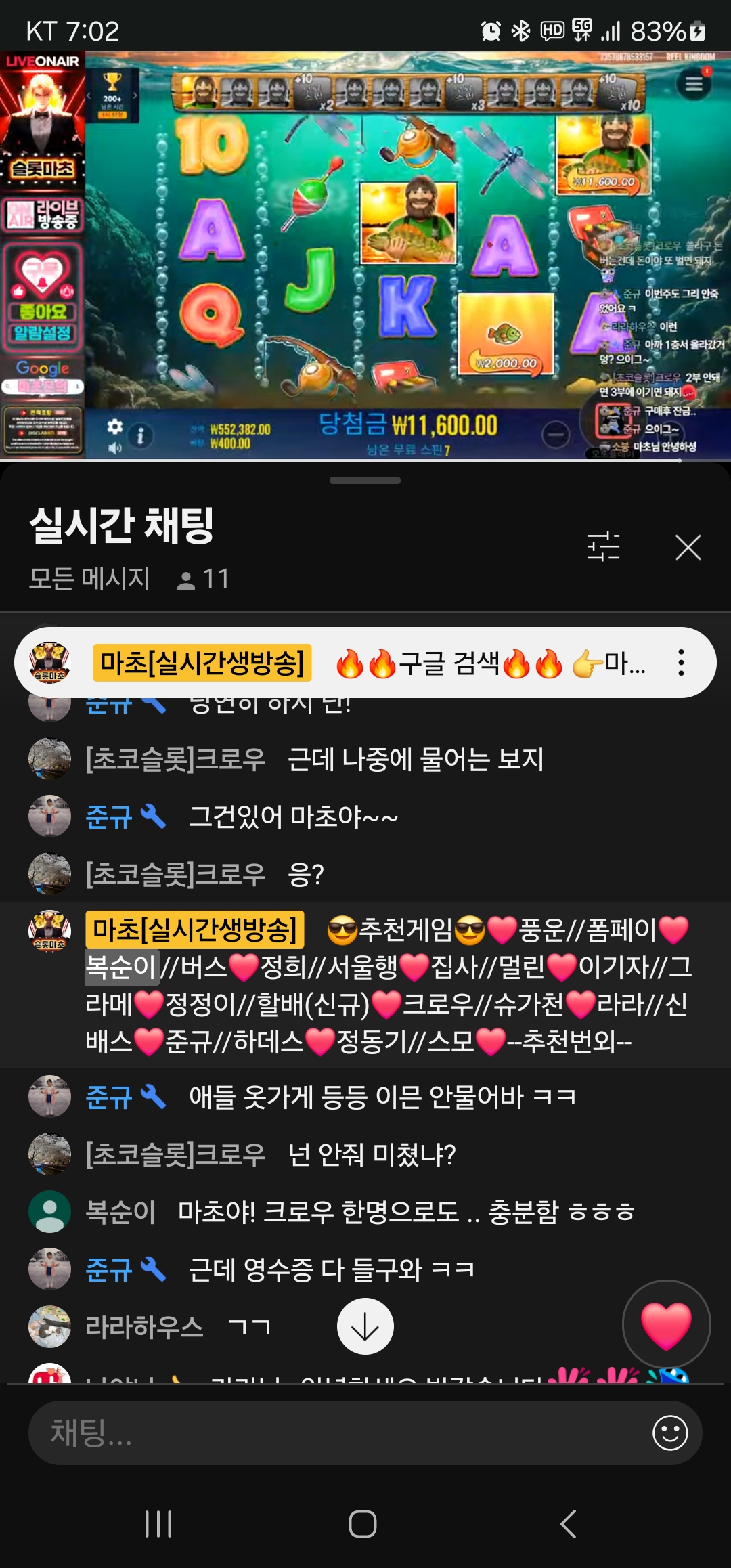
Task: Tap the chat panel drag handle
Action: (x=365, y=480)
